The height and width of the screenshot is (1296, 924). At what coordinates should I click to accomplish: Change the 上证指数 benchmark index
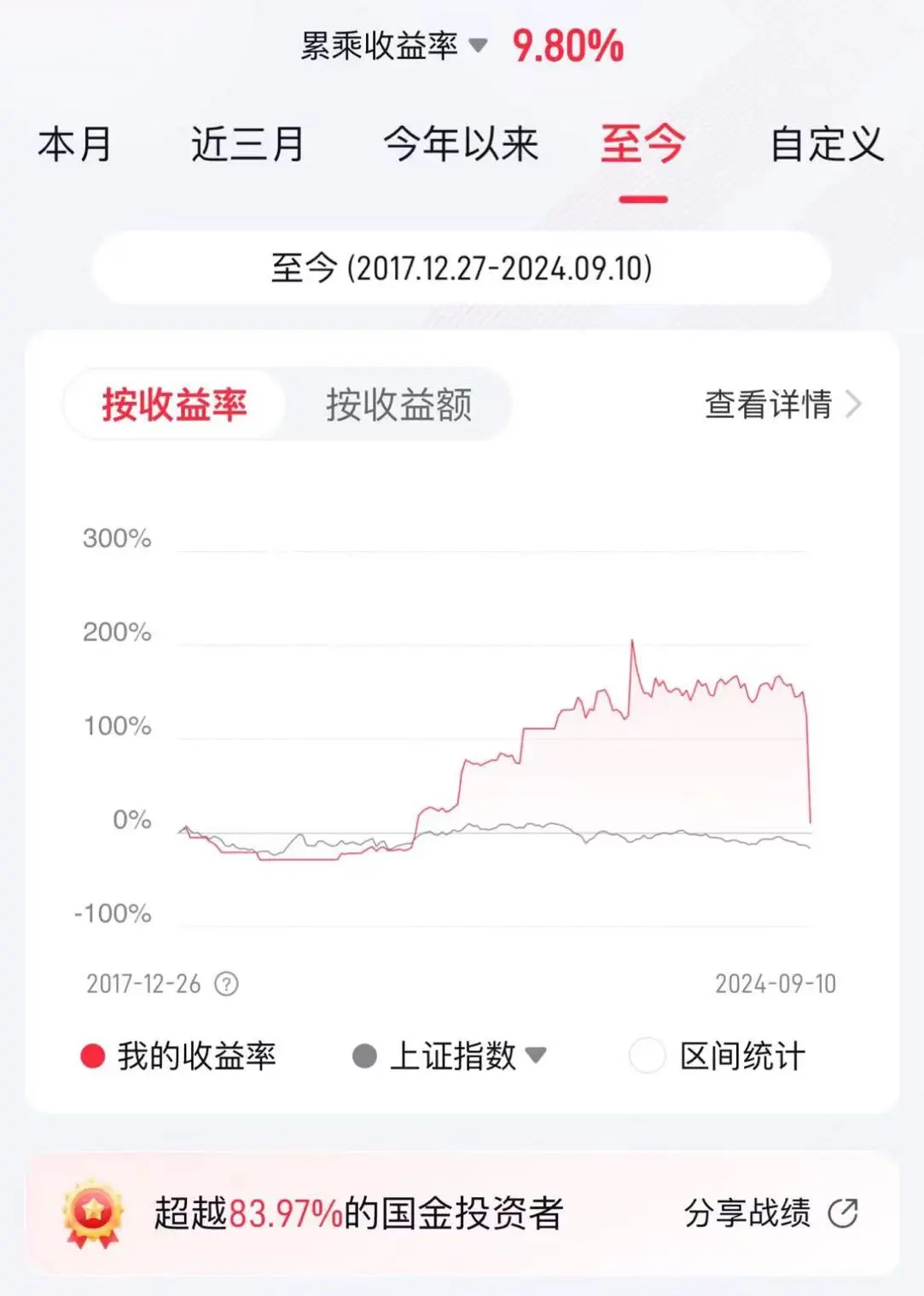pos(451,1056)
